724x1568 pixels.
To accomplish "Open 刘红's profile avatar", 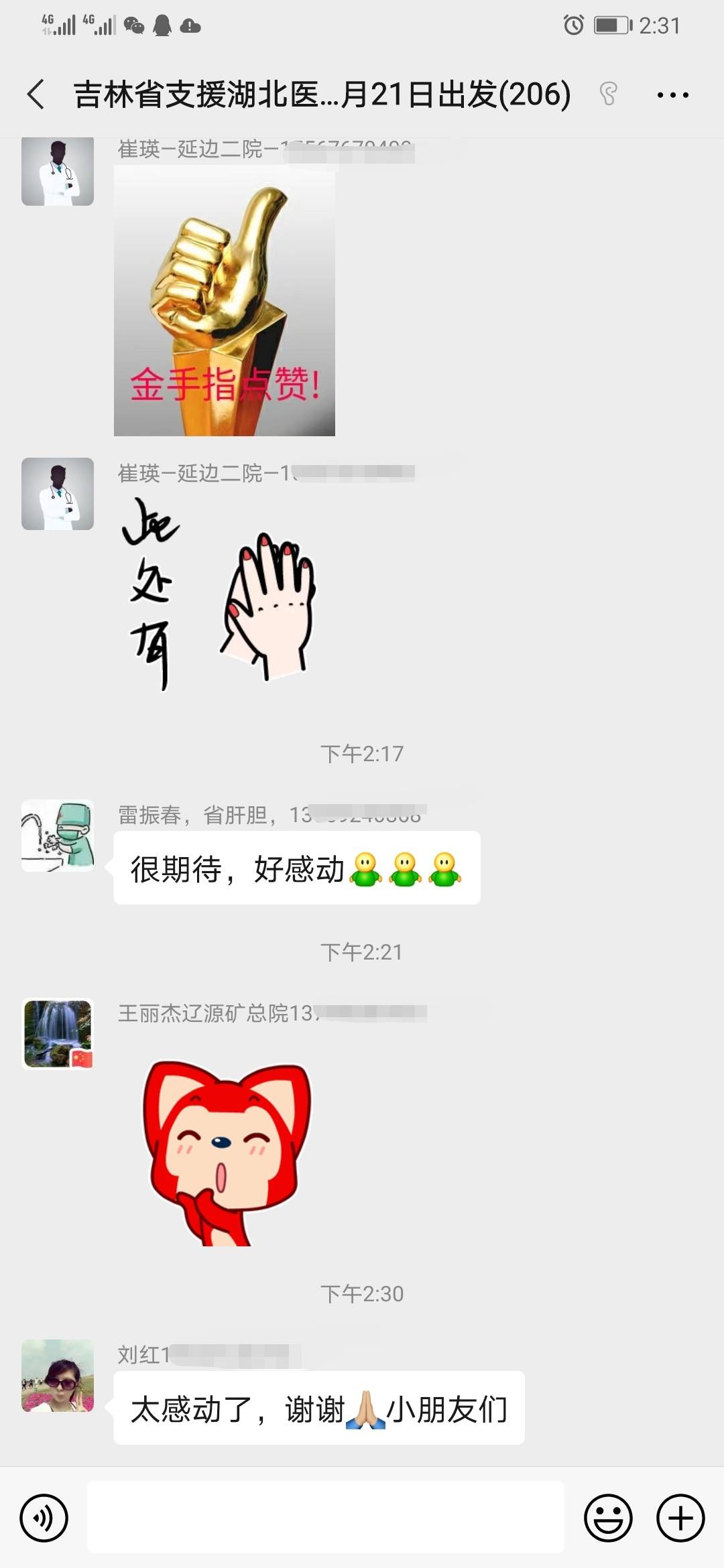I will point(58,1376).
